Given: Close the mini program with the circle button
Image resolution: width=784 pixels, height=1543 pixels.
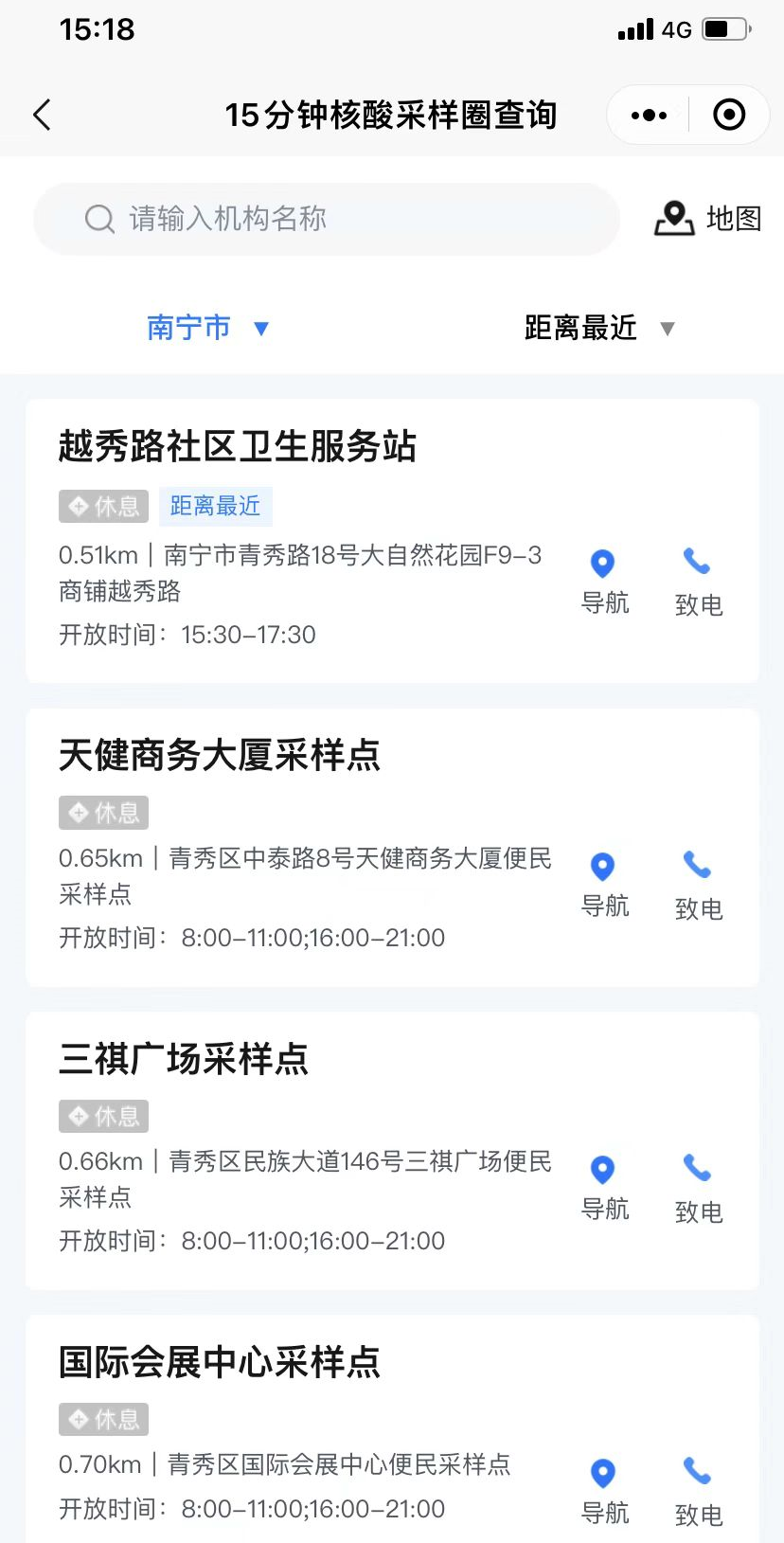Looking at the screenshot, I should coord(728,116).
